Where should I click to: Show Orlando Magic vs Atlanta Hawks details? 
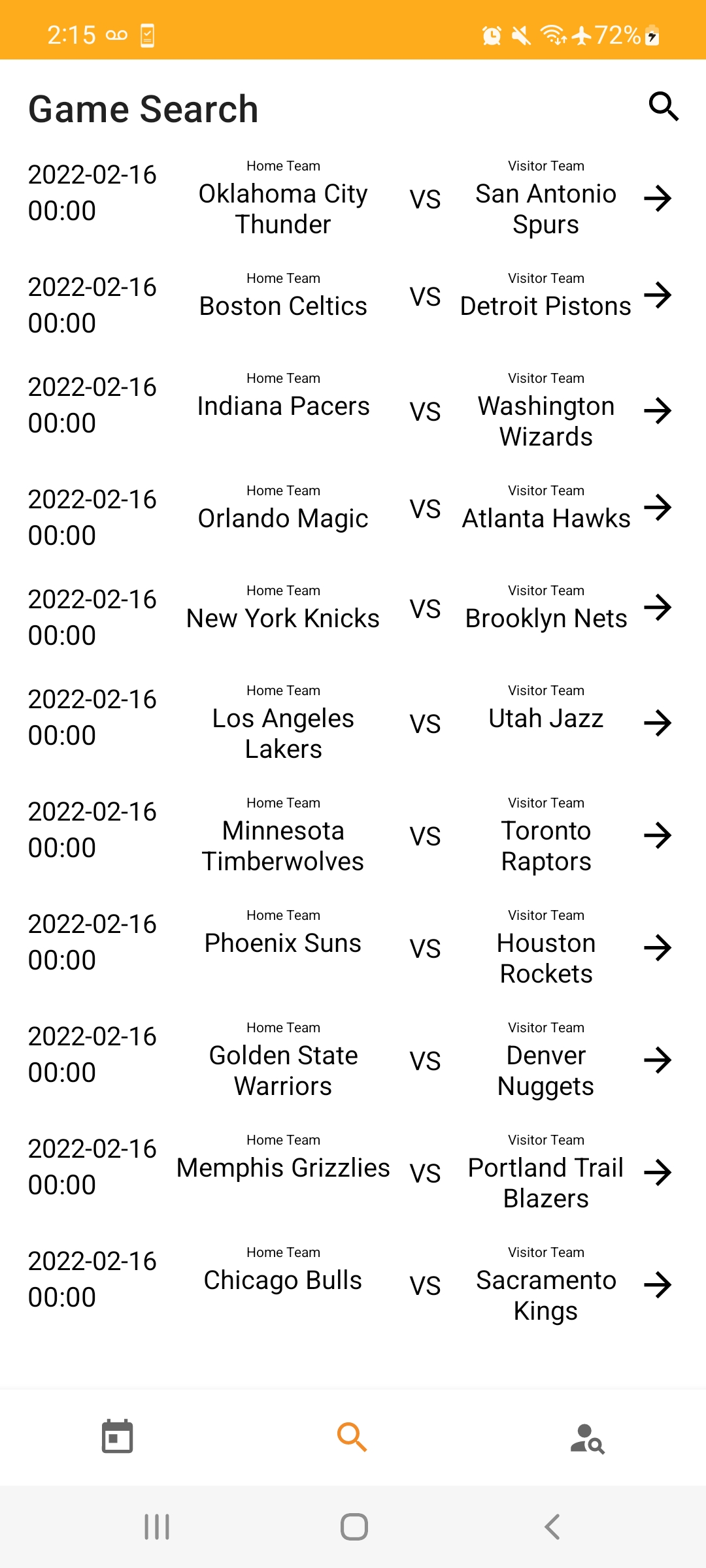658,508
